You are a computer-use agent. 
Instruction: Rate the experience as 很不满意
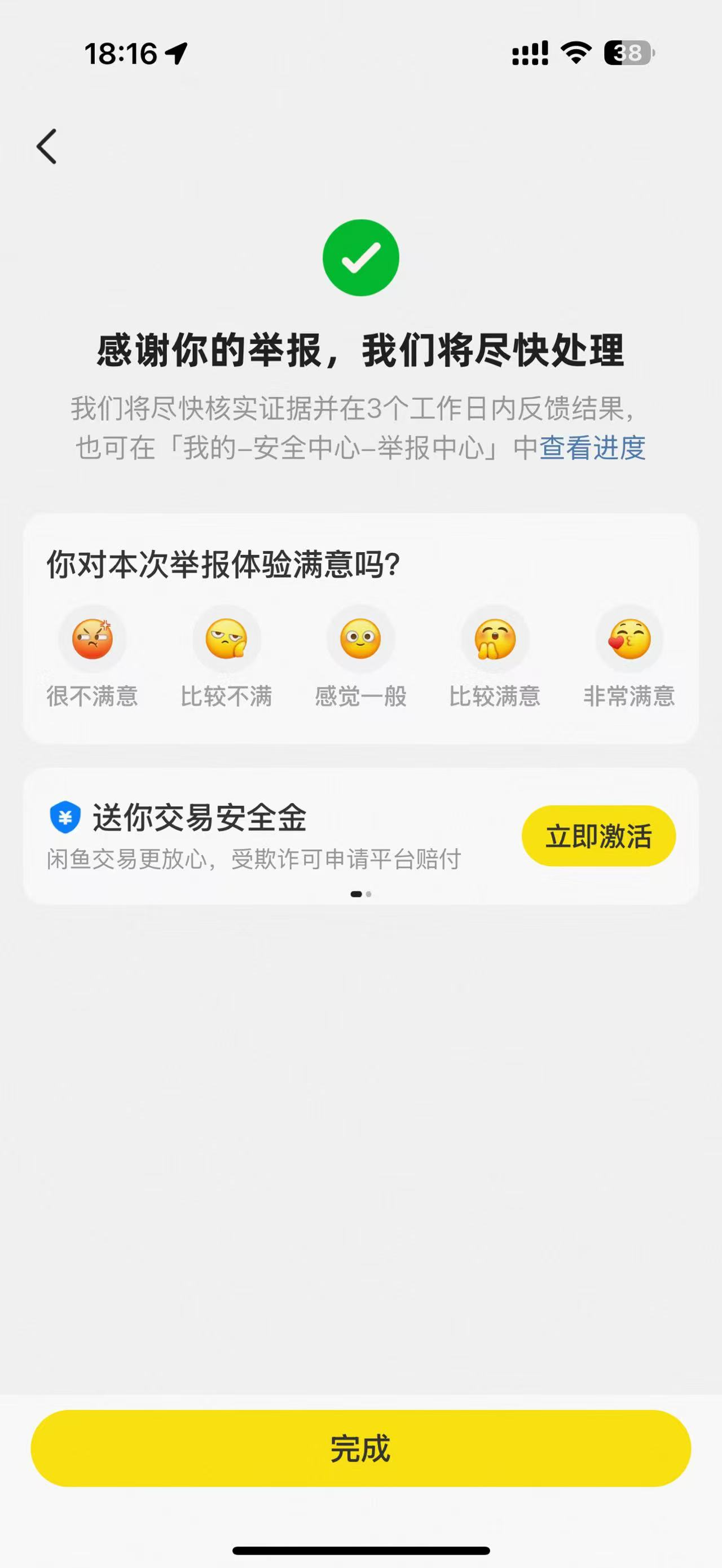coord(93,640)
